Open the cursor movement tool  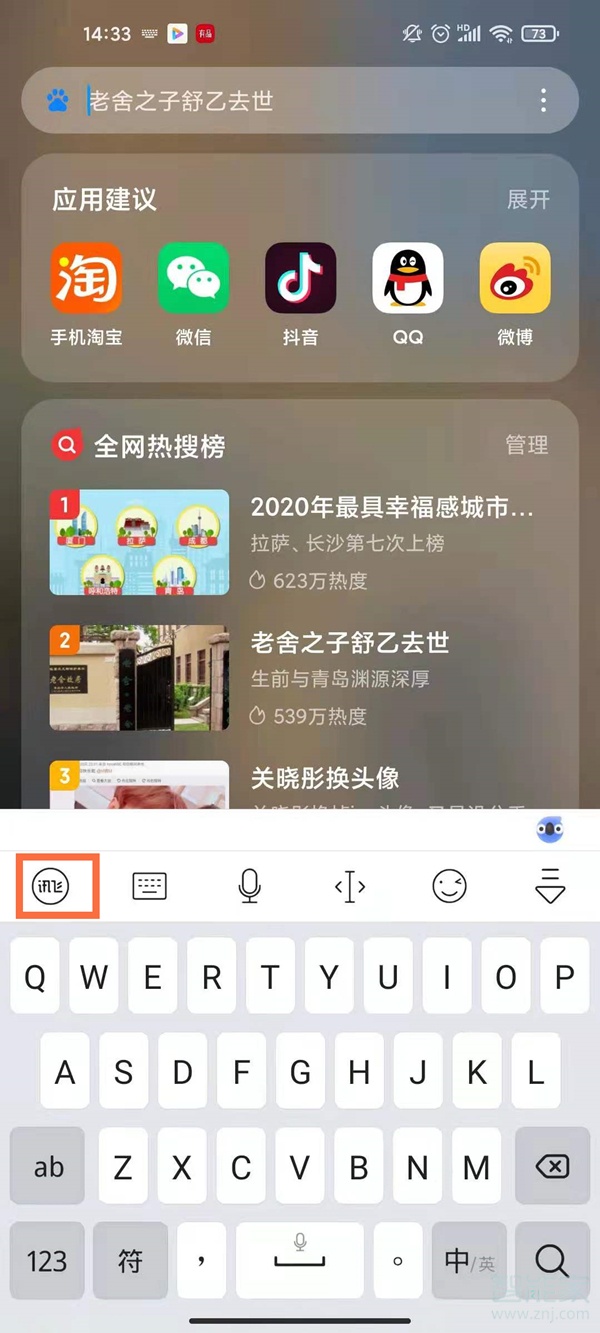pos(350,886)
